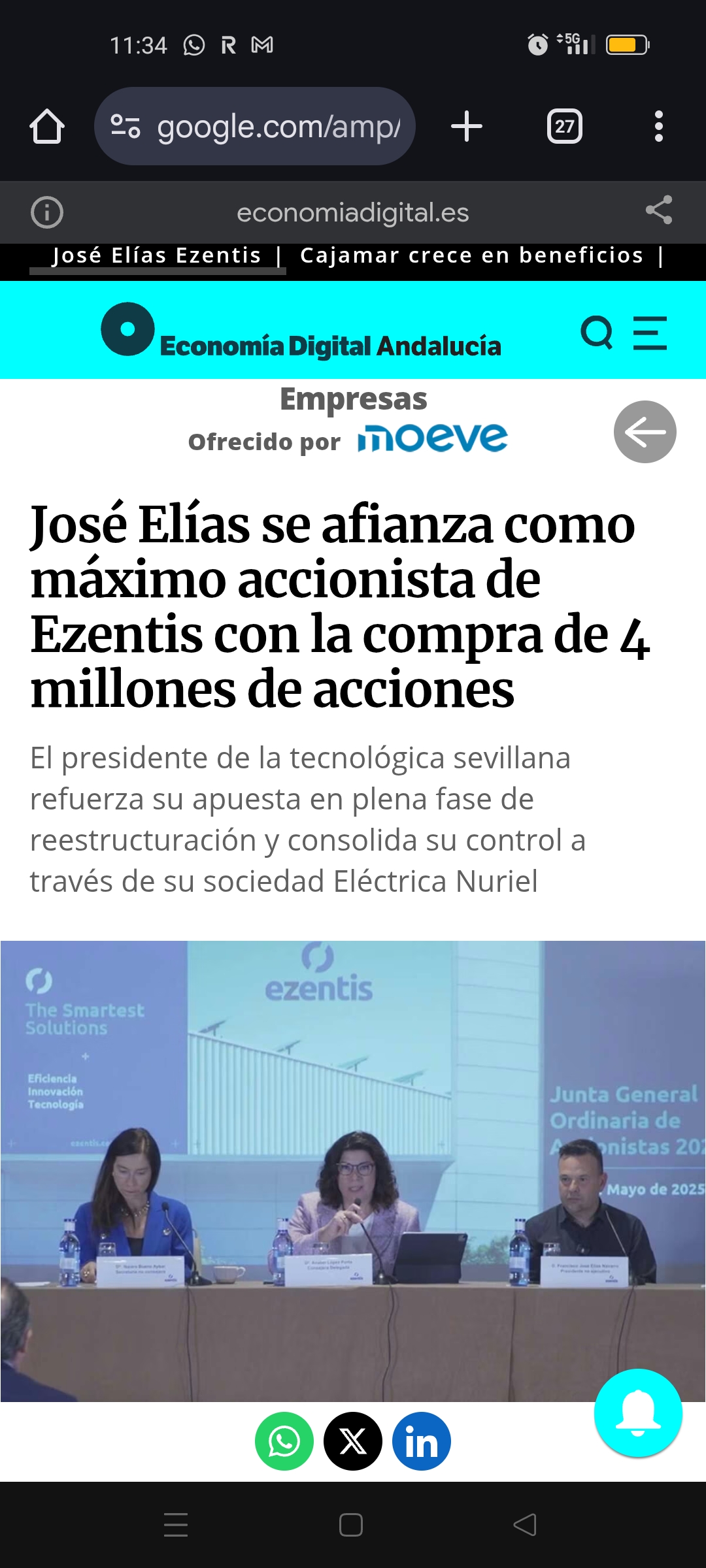Open the Moeve sponsor link

[x=433, y=438]
